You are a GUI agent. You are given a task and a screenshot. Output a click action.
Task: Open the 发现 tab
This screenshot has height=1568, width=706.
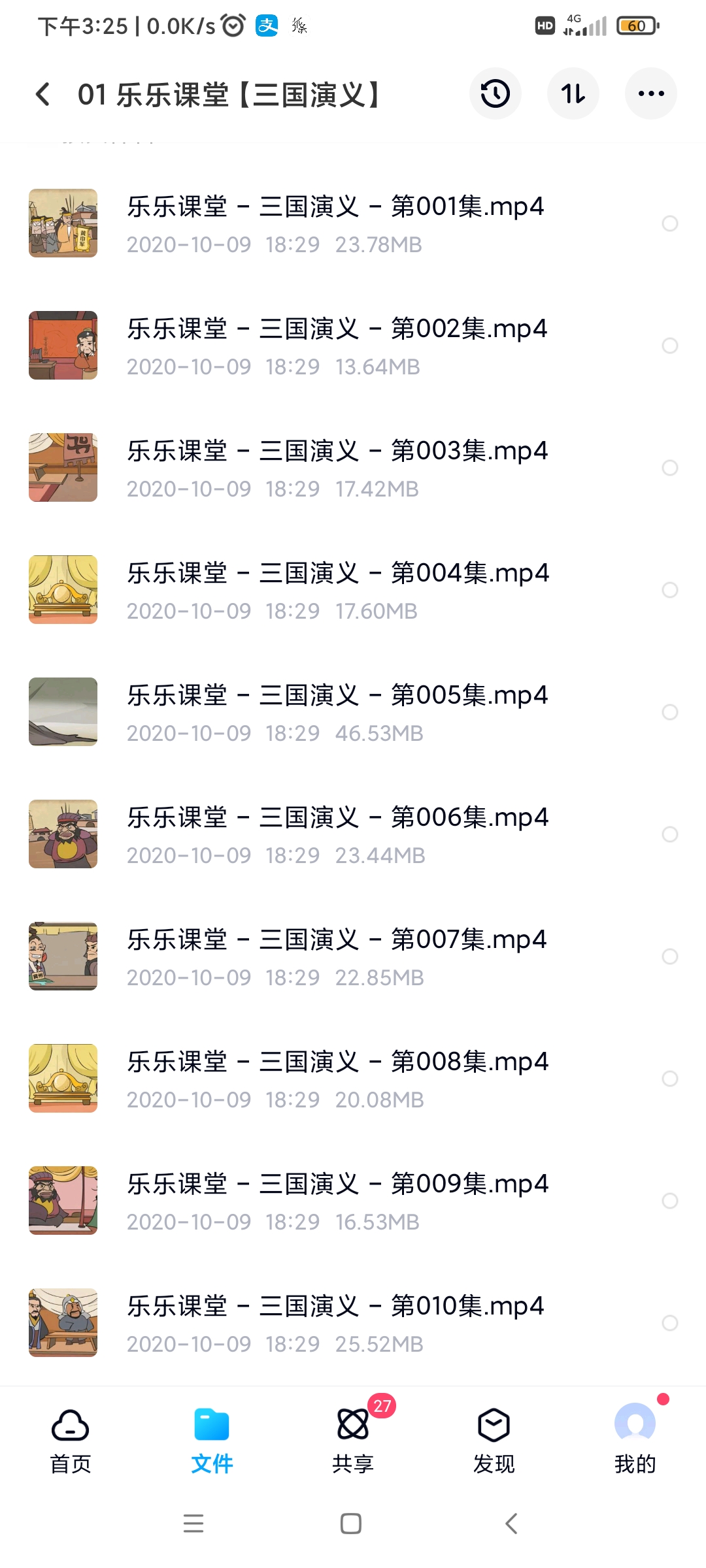pos(494,1437)
